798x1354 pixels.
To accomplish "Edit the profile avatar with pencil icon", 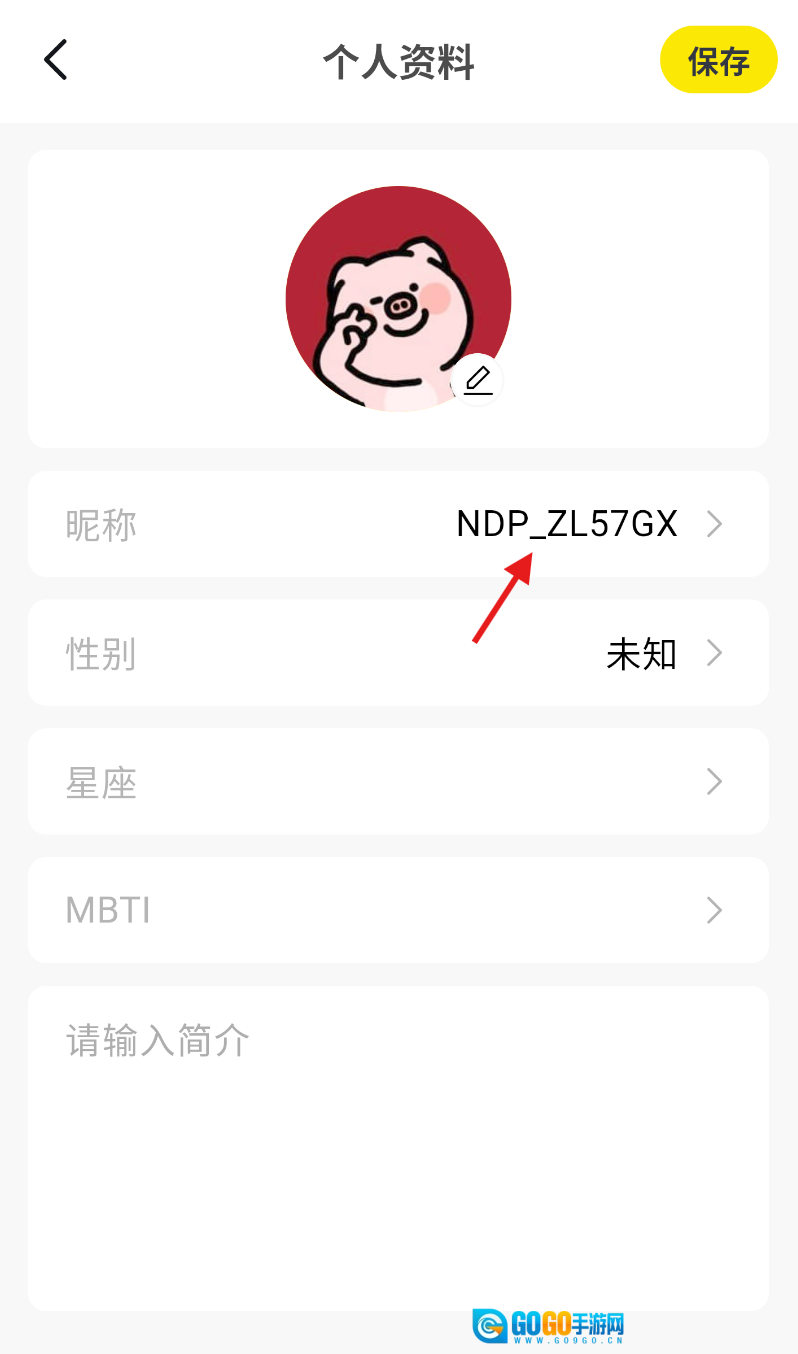I will 478,380.
